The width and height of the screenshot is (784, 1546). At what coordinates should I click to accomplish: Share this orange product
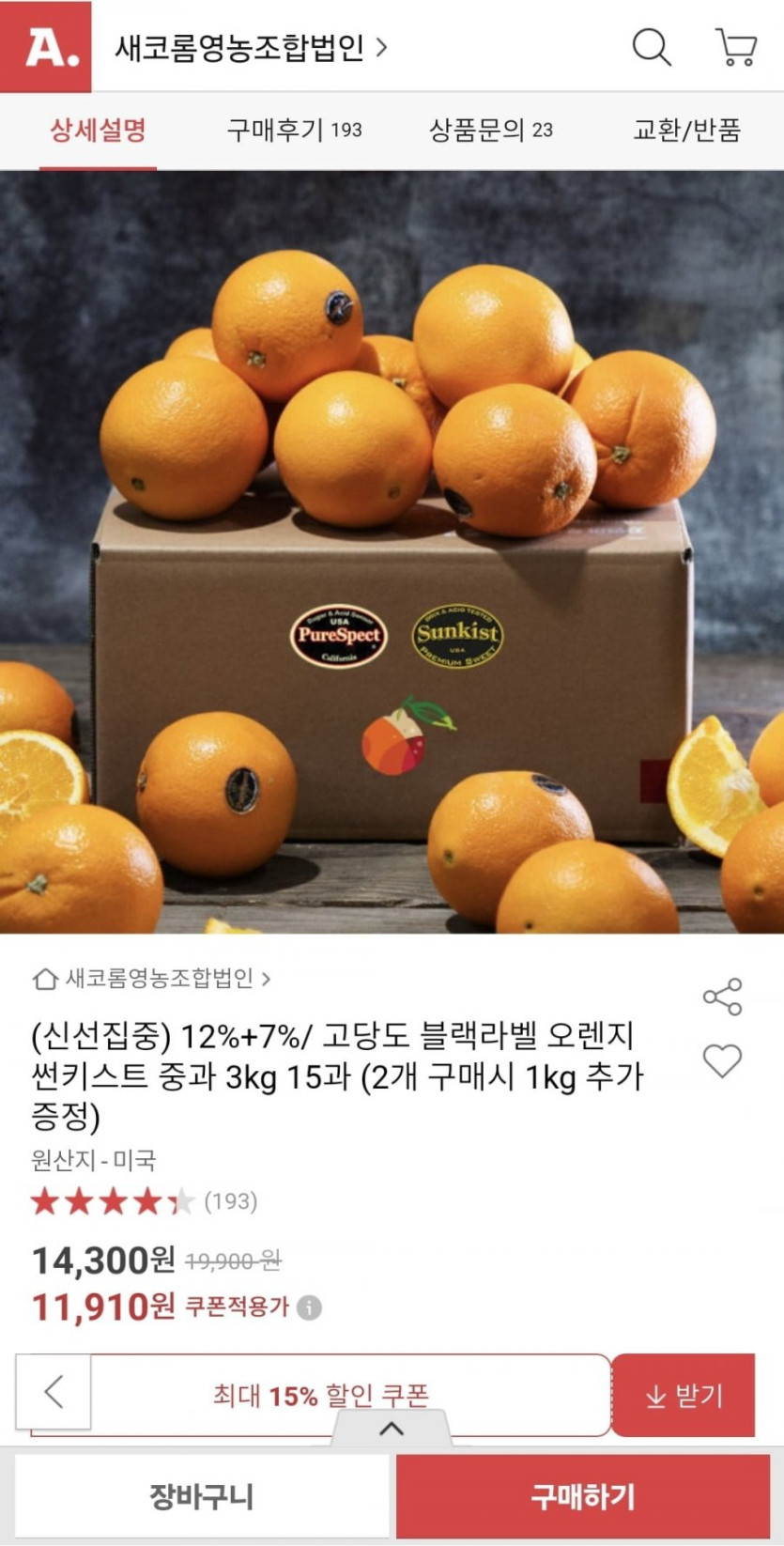(x=722, y=997)
